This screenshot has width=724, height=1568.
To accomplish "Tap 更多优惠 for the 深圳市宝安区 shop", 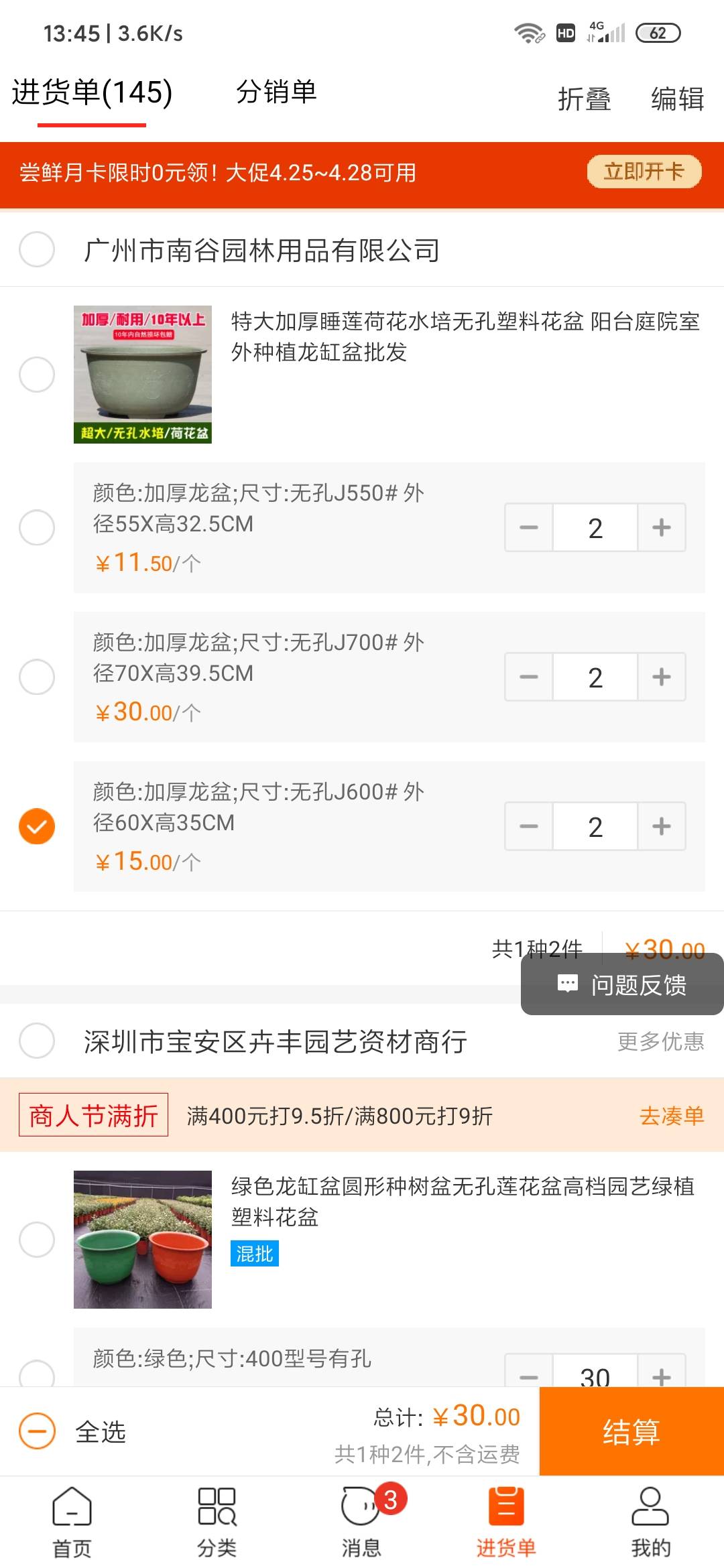I will click(660, 1041).
